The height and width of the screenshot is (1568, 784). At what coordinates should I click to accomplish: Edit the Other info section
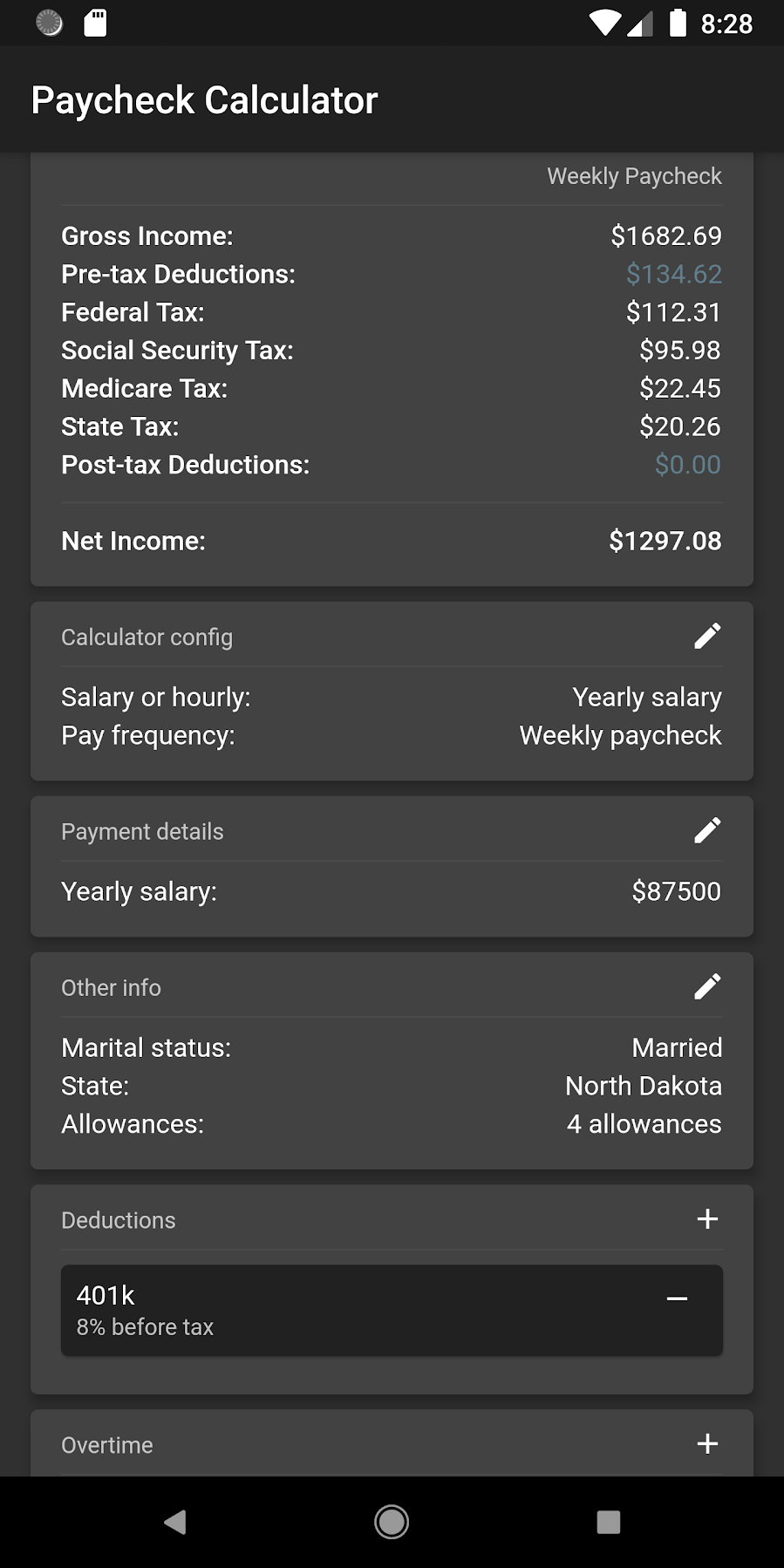708,985
